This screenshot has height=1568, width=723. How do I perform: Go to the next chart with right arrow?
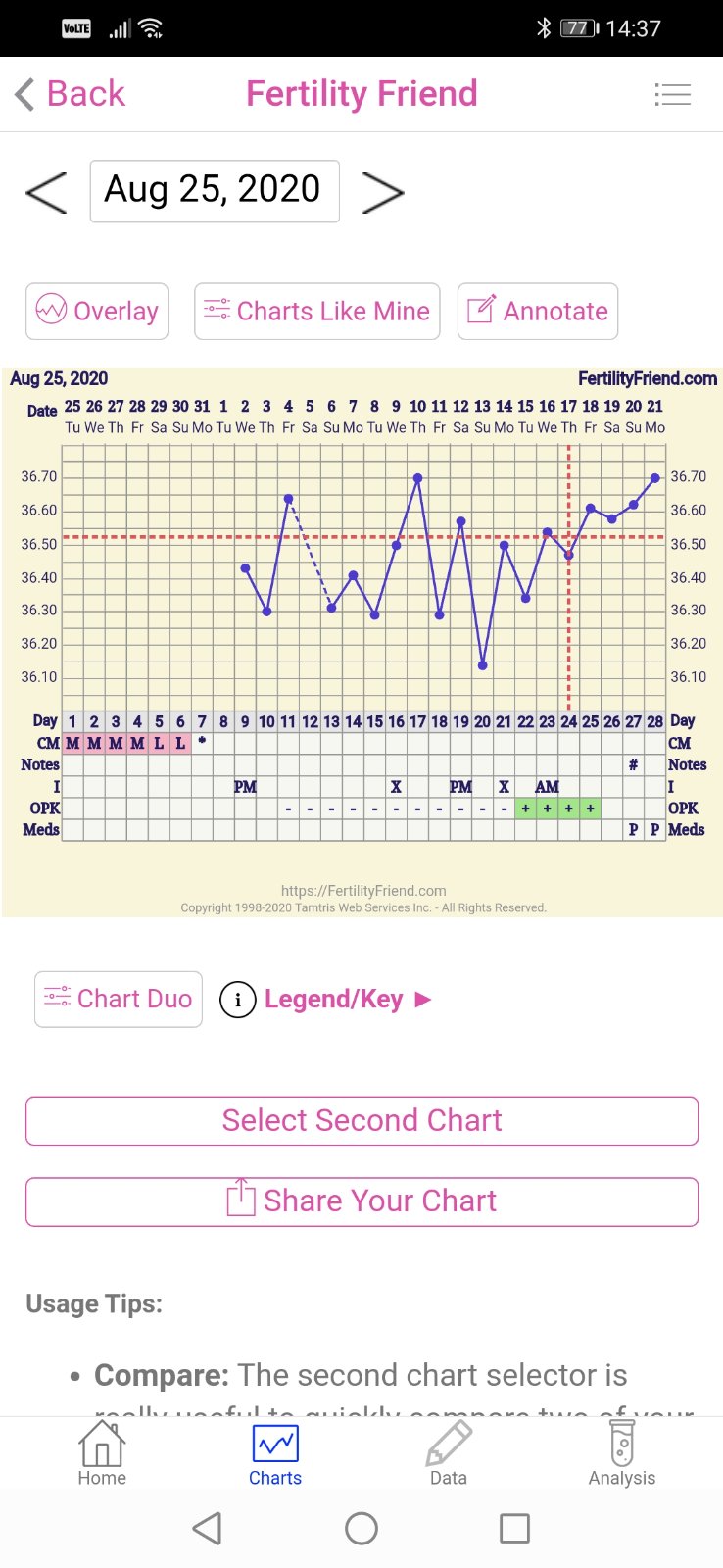pyautogui.click(x=382, y=192)
